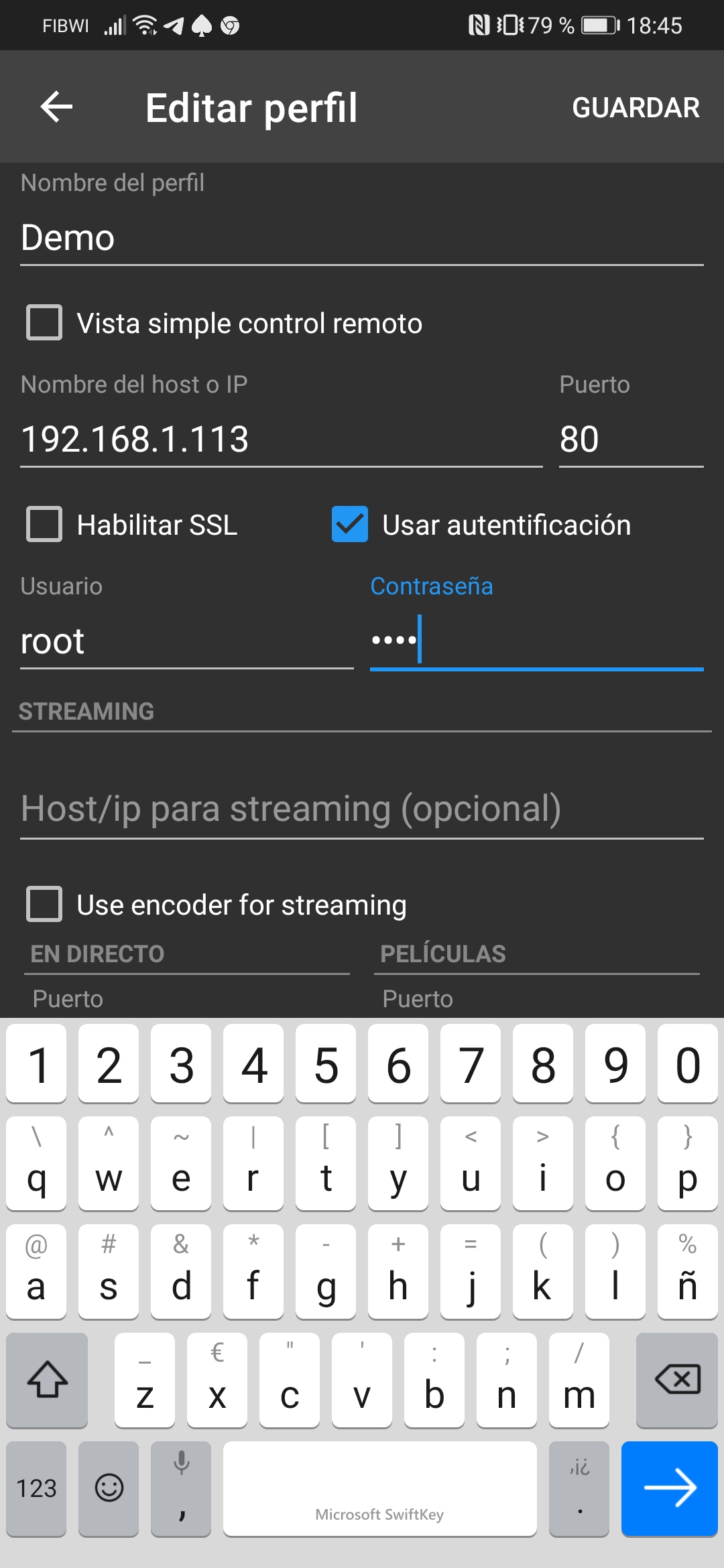This screenshot has width=724, height=1568.
Task: Edit the host name or IP field
Action: tap(280, 440)
